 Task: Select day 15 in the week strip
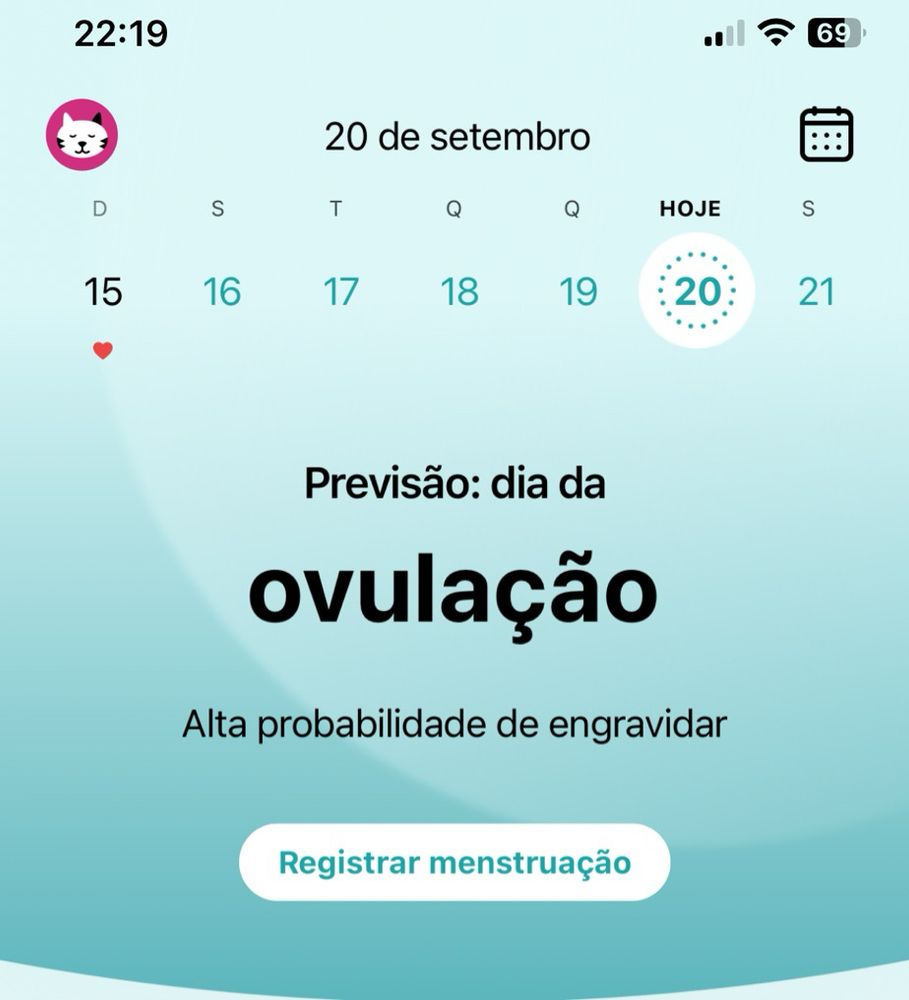tap(103, 291)
